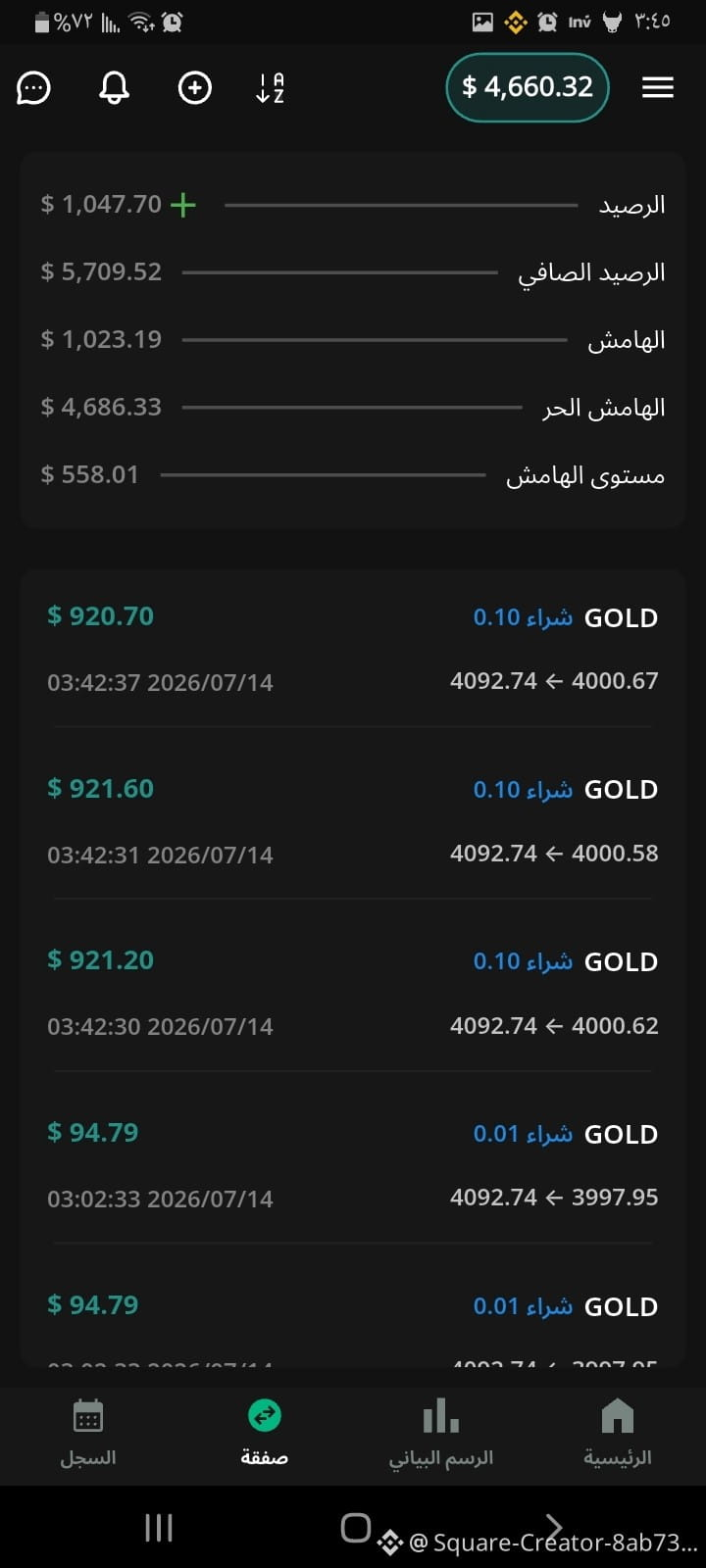Switch to the السجل history tab
The image size is (706, 1568).
click(88, 1432)
